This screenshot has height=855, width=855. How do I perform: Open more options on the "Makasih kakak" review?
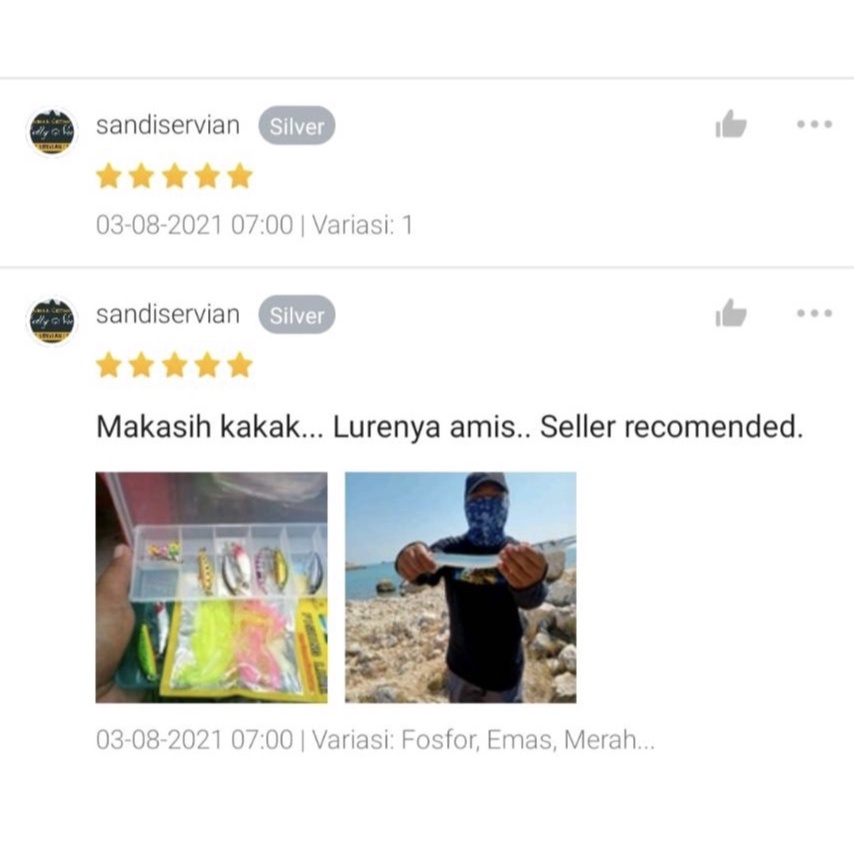[814, 314]
